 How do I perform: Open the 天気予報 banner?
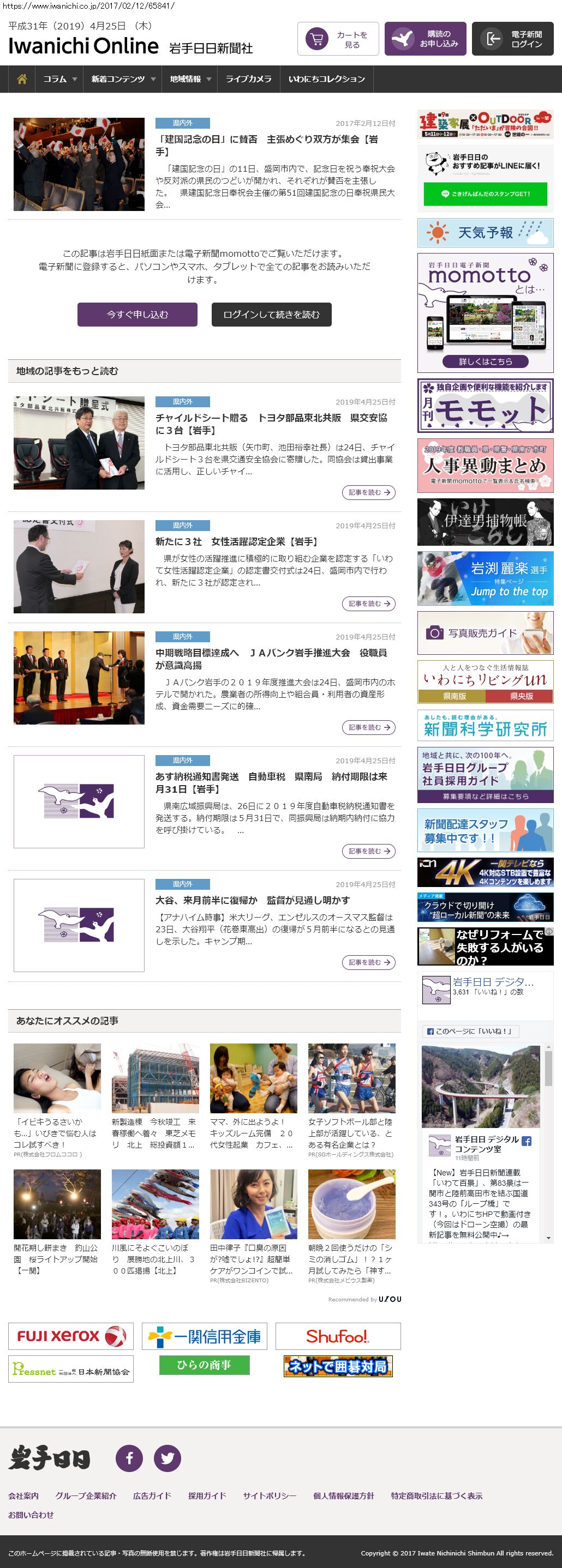[485, 232]
